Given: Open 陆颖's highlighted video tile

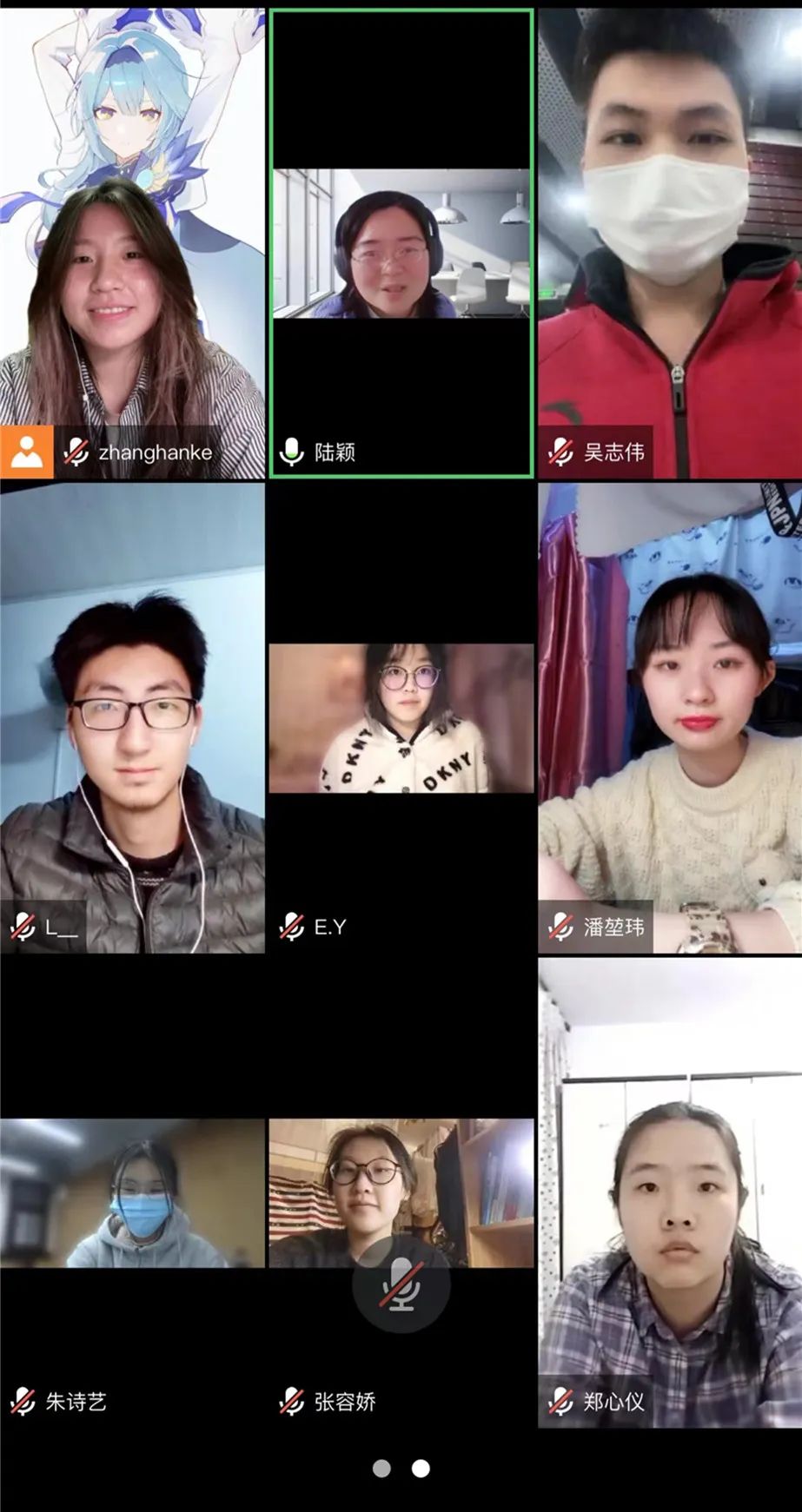Looking at the screenshot, I should pyautogui.click(x=401, y=244).
